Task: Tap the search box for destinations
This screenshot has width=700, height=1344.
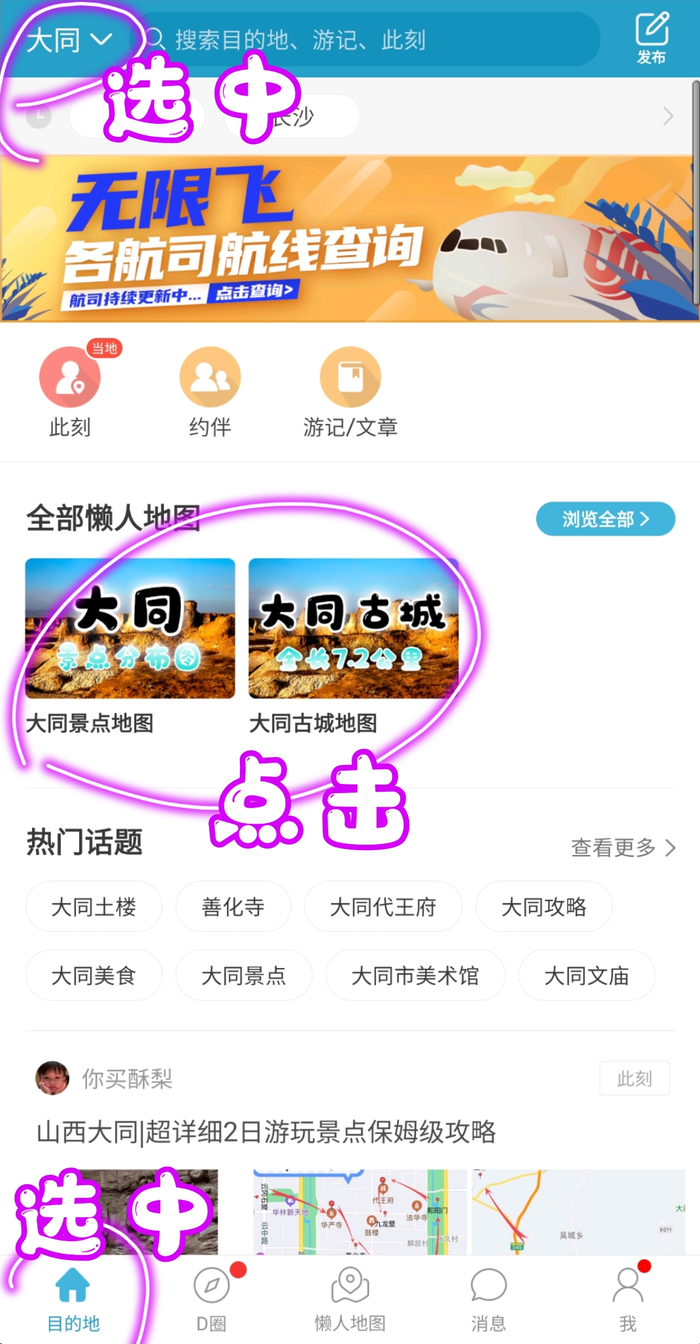Action: [x=370, y=40]
